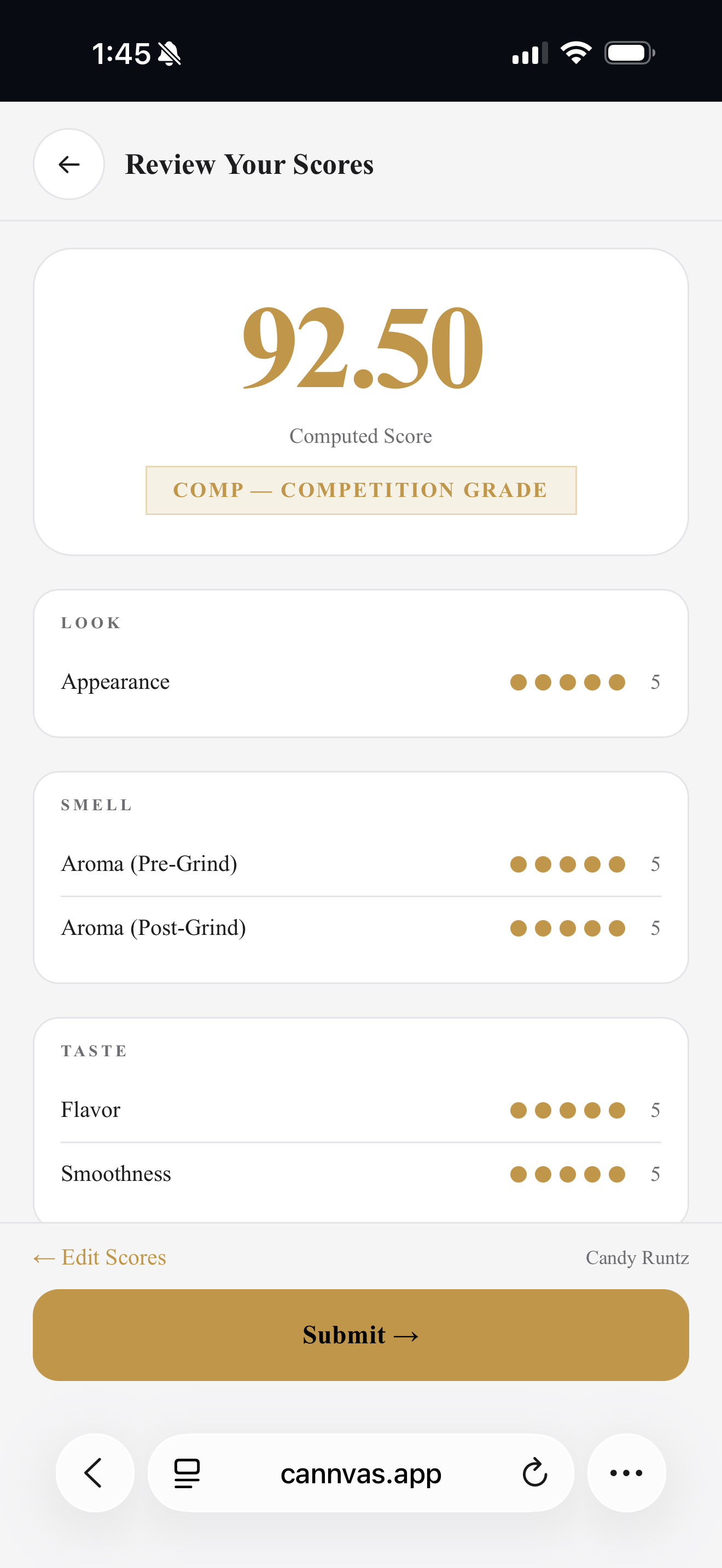
Task: Select the COMP Competition Grade badge
Action: (x=361, y=490)
